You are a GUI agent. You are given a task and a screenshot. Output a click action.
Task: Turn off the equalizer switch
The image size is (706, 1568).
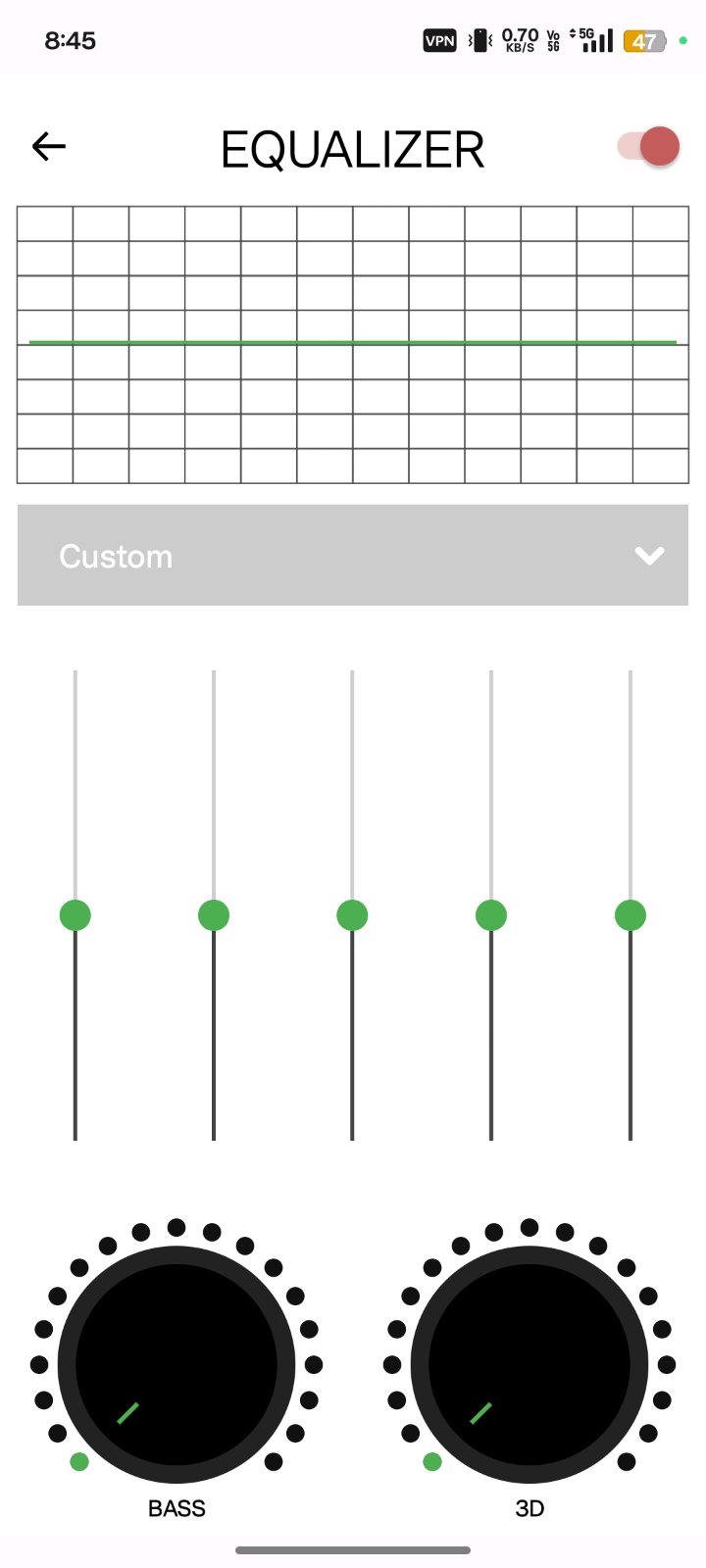pyautogui.click(x=649, y=146)
